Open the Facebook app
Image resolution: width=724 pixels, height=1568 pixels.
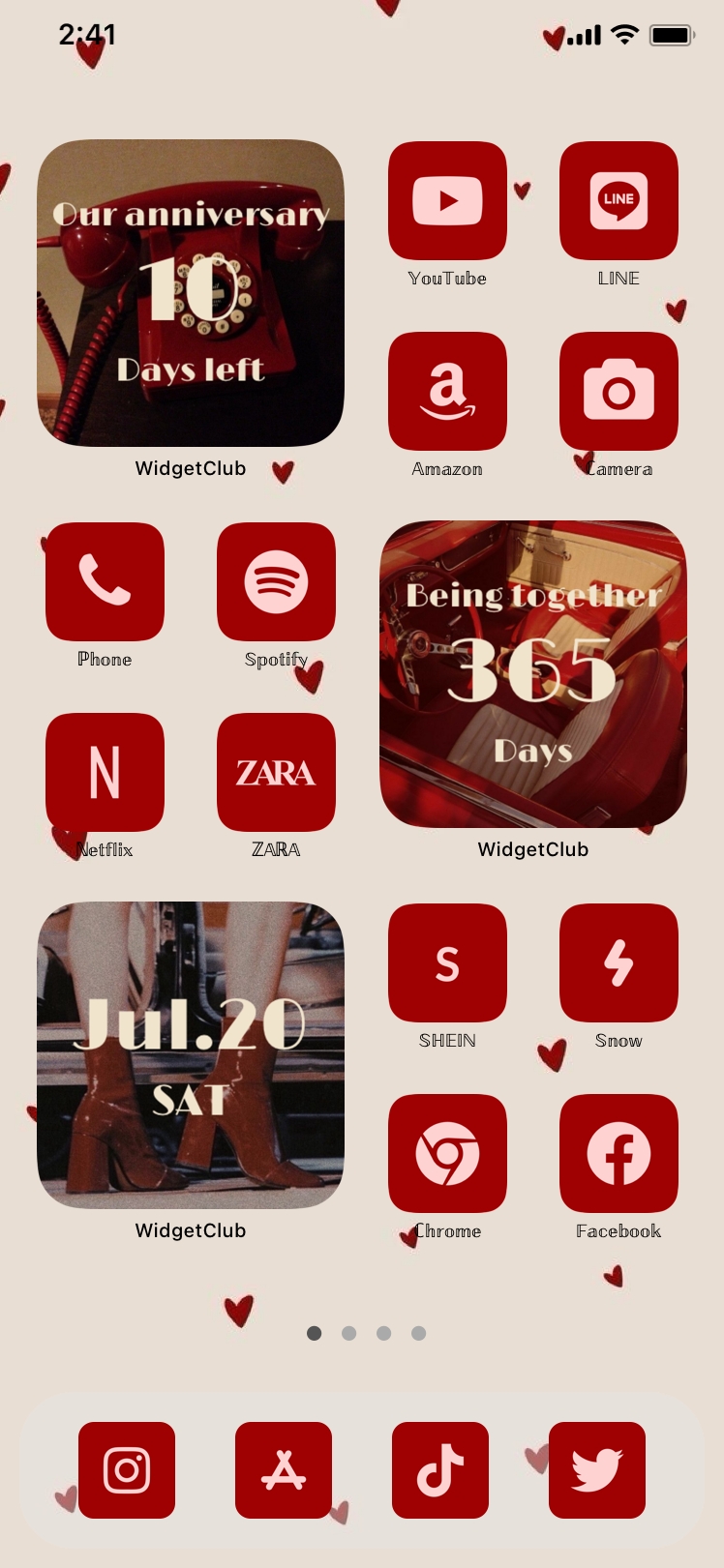pos(618,1153)
